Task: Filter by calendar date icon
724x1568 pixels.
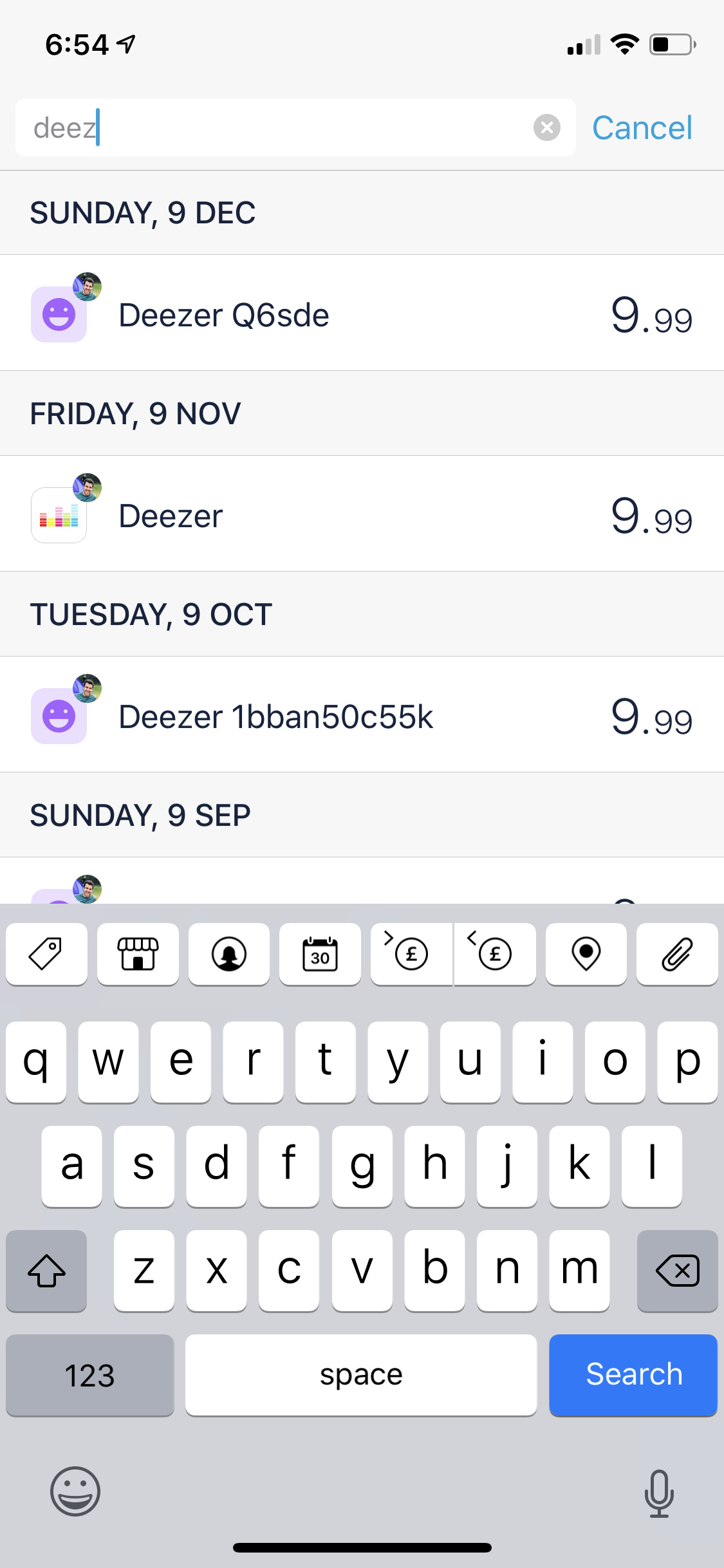Action: coord(320,954)
